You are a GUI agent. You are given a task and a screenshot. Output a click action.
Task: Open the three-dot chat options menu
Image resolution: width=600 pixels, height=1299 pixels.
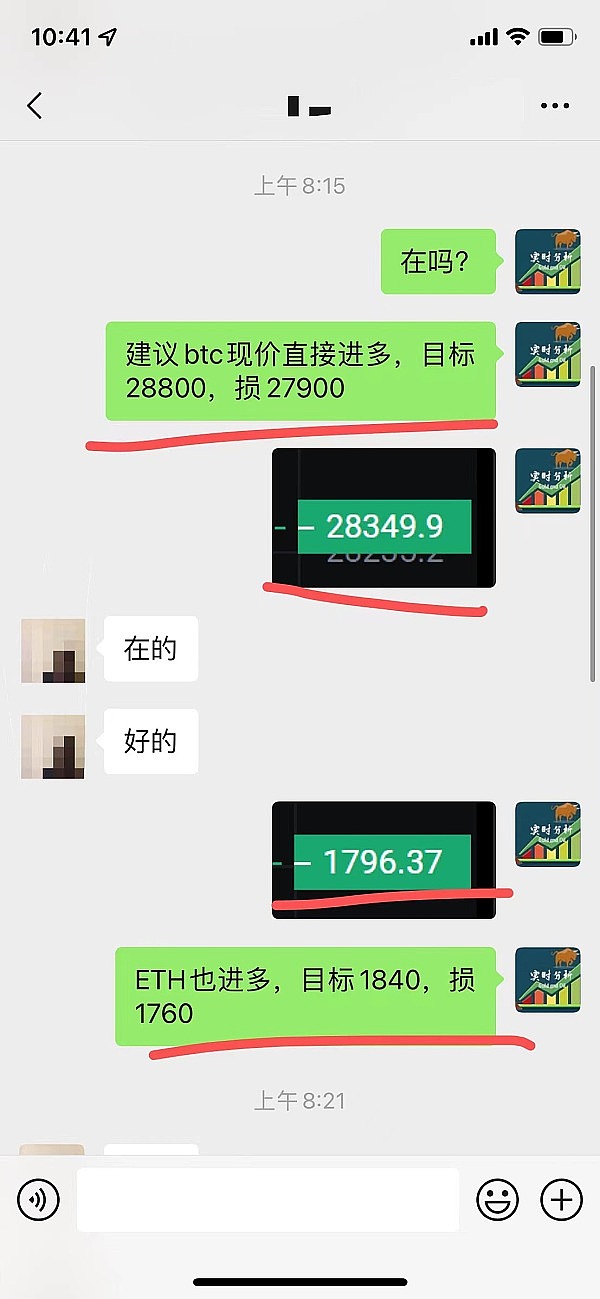pyautogui.click(x=554, y=105)
